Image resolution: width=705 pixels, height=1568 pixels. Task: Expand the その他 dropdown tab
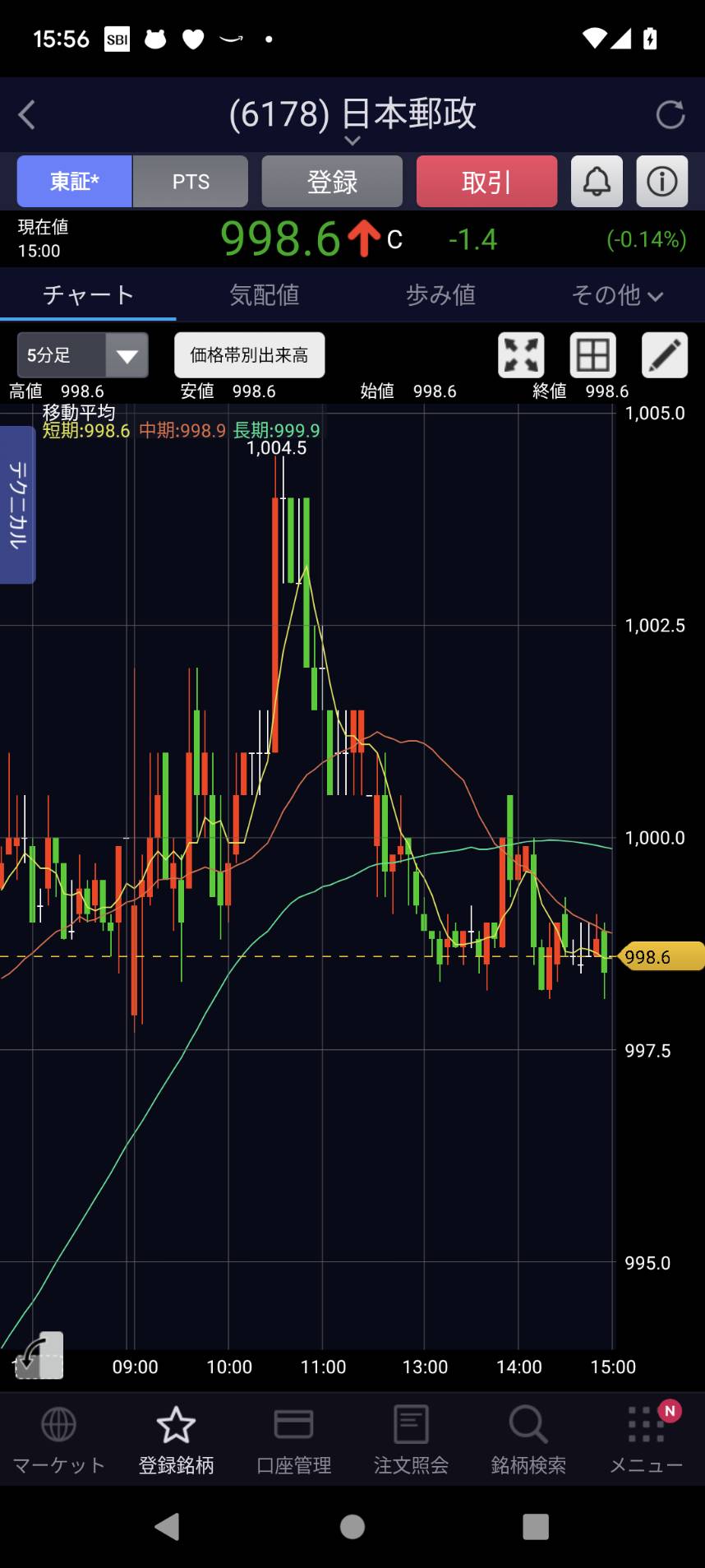[x=616, y=294]
